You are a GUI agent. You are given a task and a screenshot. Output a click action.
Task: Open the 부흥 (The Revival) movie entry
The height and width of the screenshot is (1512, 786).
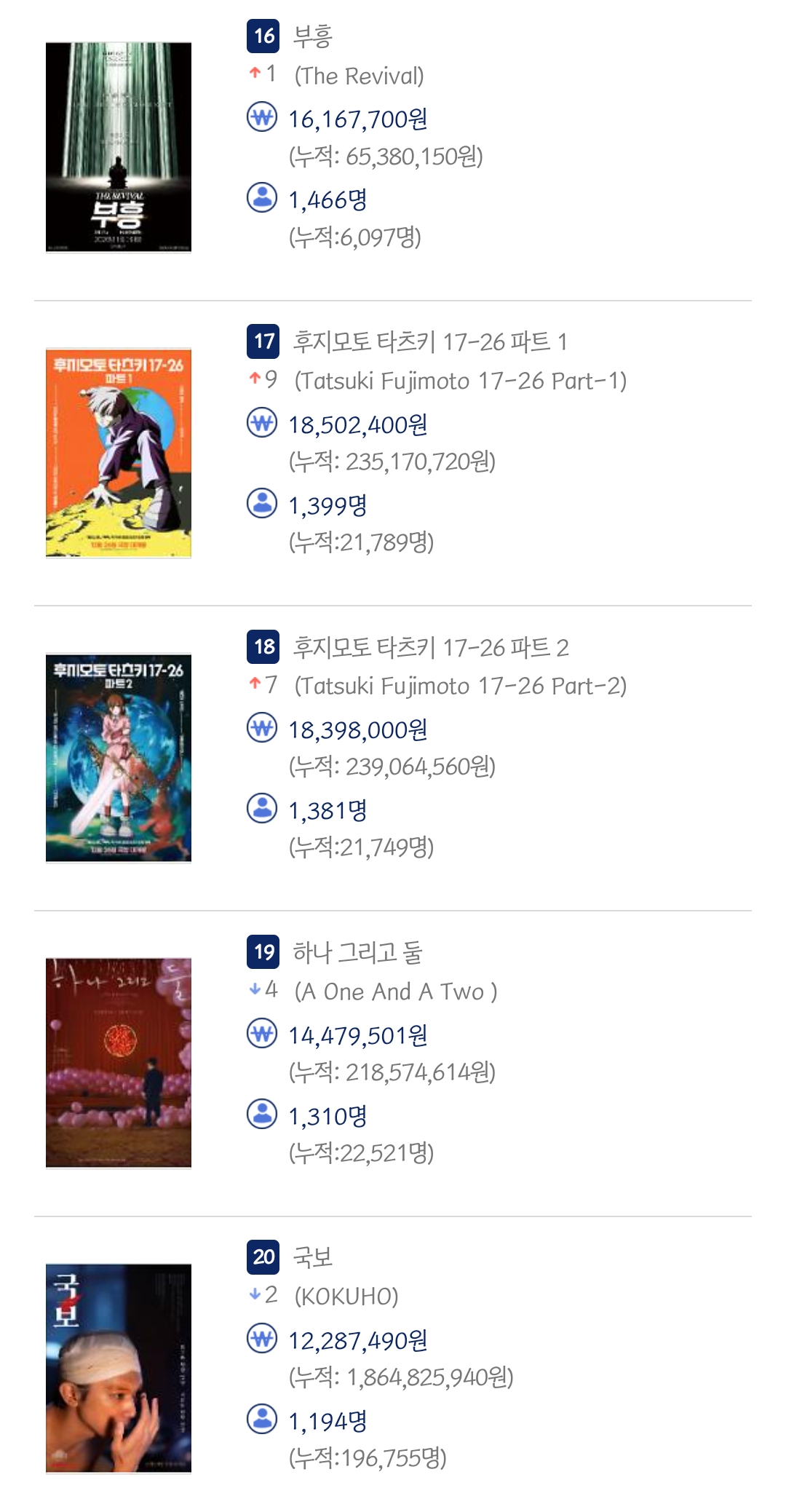point(313,36)
